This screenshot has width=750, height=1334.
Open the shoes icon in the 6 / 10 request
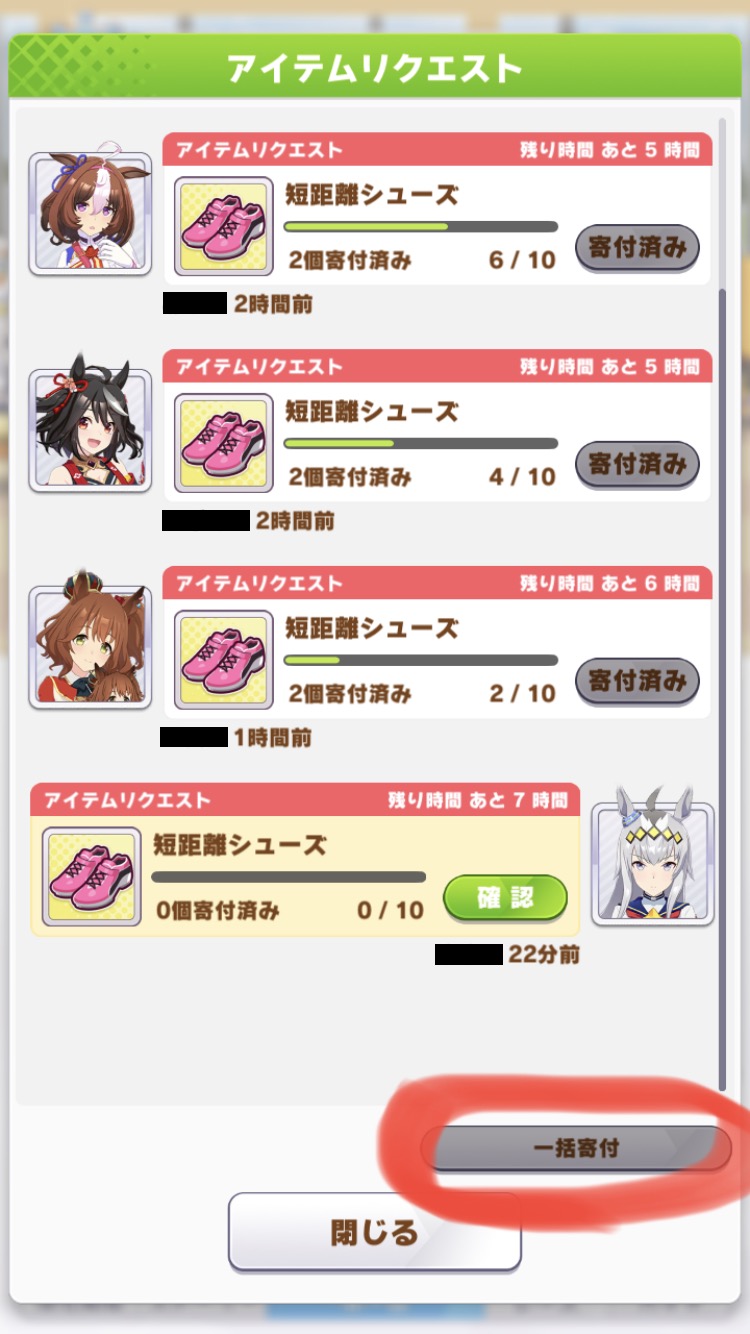tap(224, 226)
